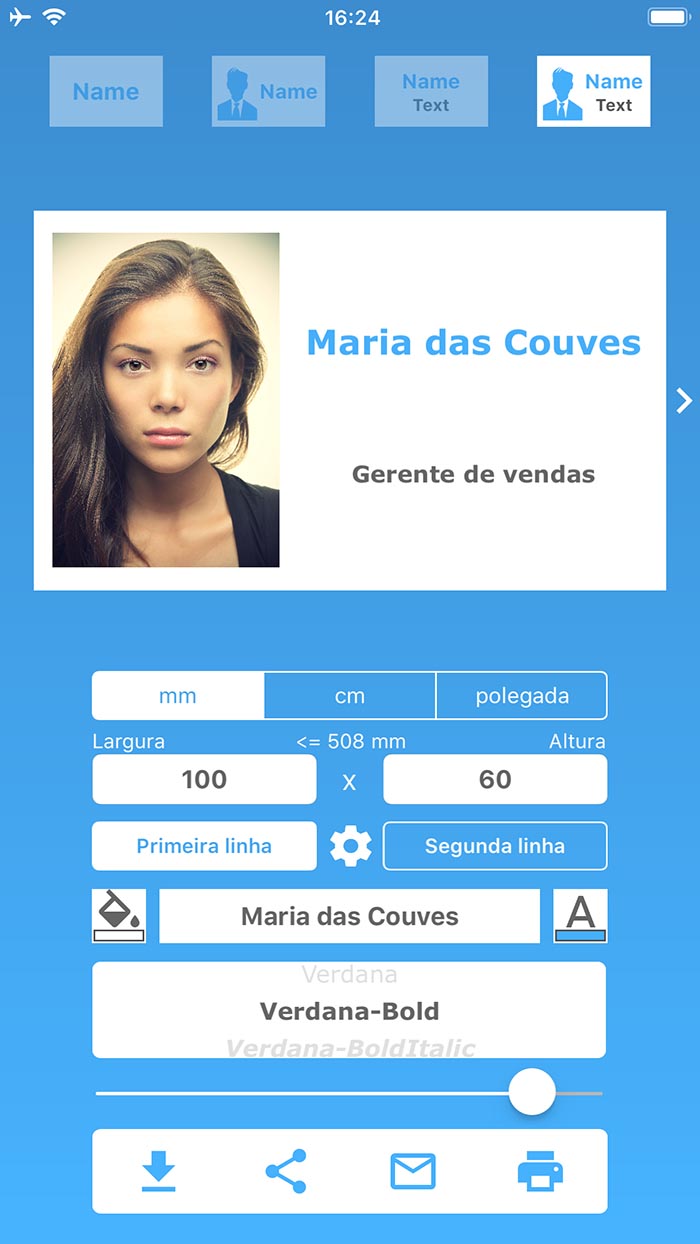Share the badge

pyautogui.click(x=286, y=1171)
